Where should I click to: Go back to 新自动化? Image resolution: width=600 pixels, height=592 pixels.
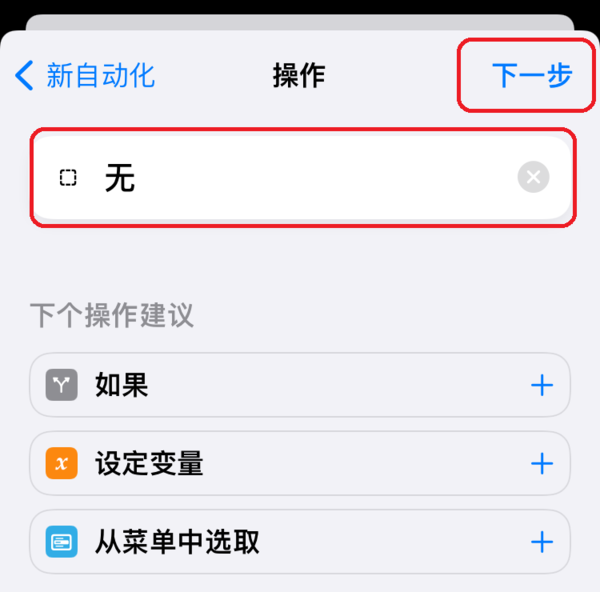coord(86,75)
